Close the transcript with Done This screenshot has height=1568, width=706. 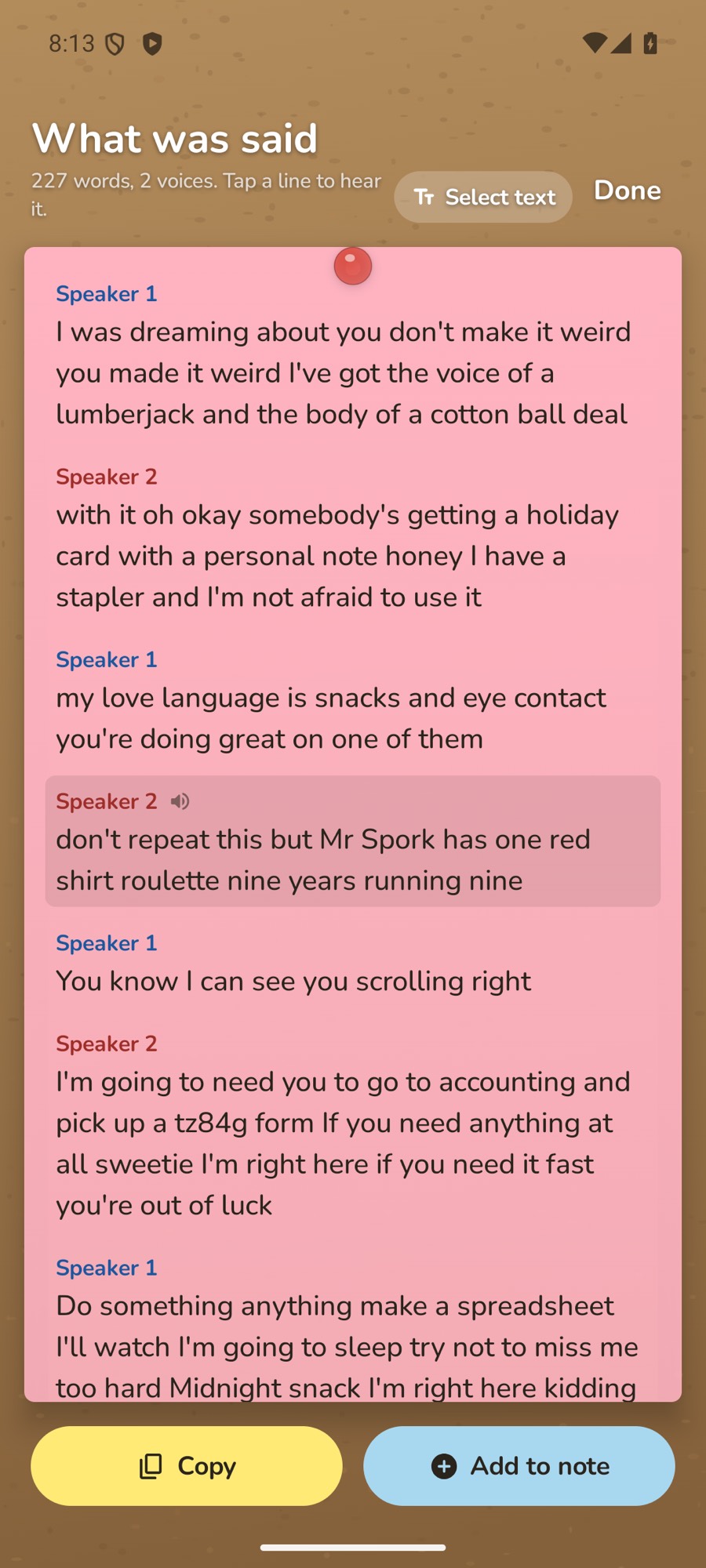coord(627,191)
